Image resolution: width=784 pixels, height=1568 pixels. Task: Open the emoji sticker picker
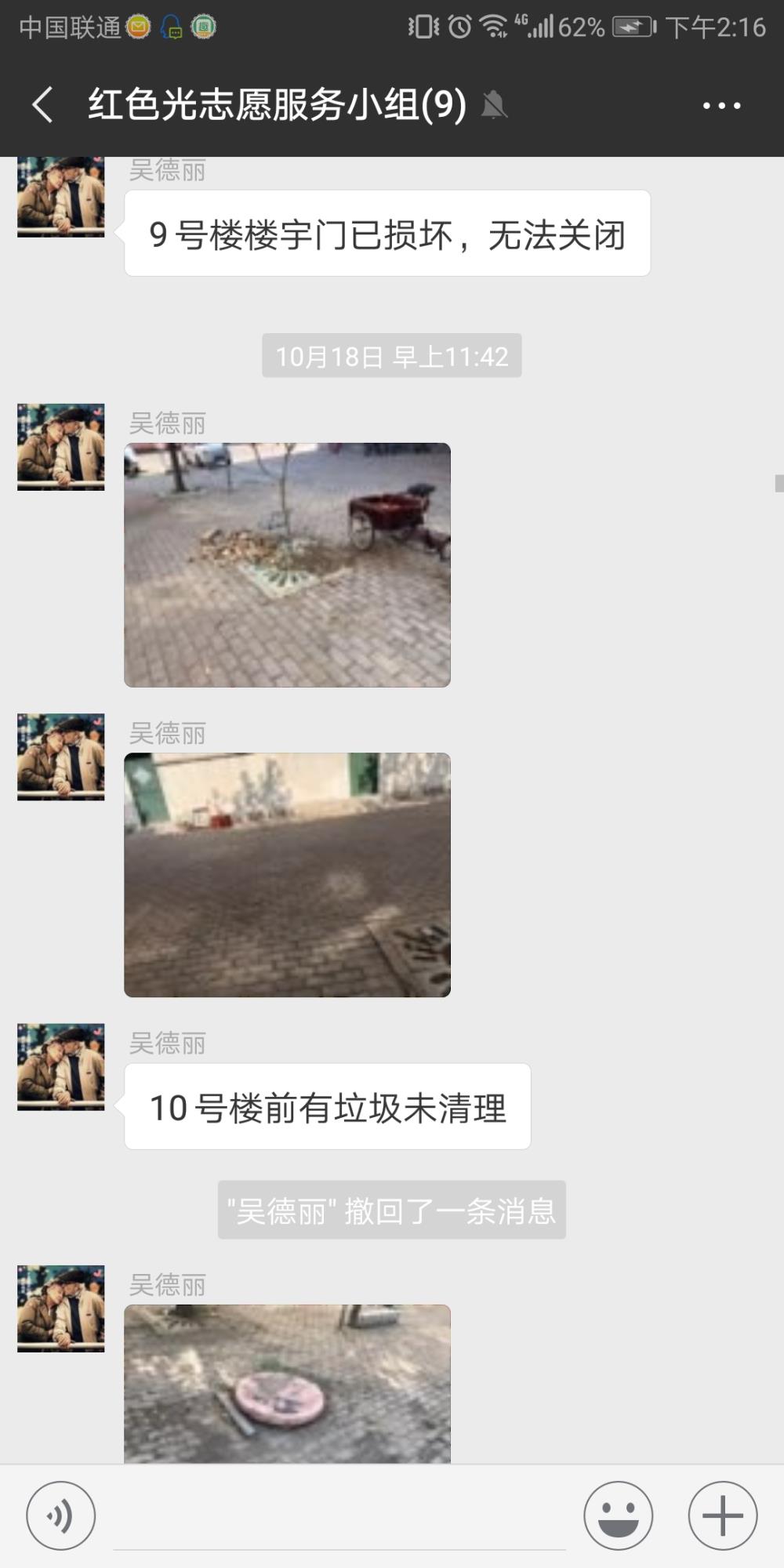(x=619, y=1515)
